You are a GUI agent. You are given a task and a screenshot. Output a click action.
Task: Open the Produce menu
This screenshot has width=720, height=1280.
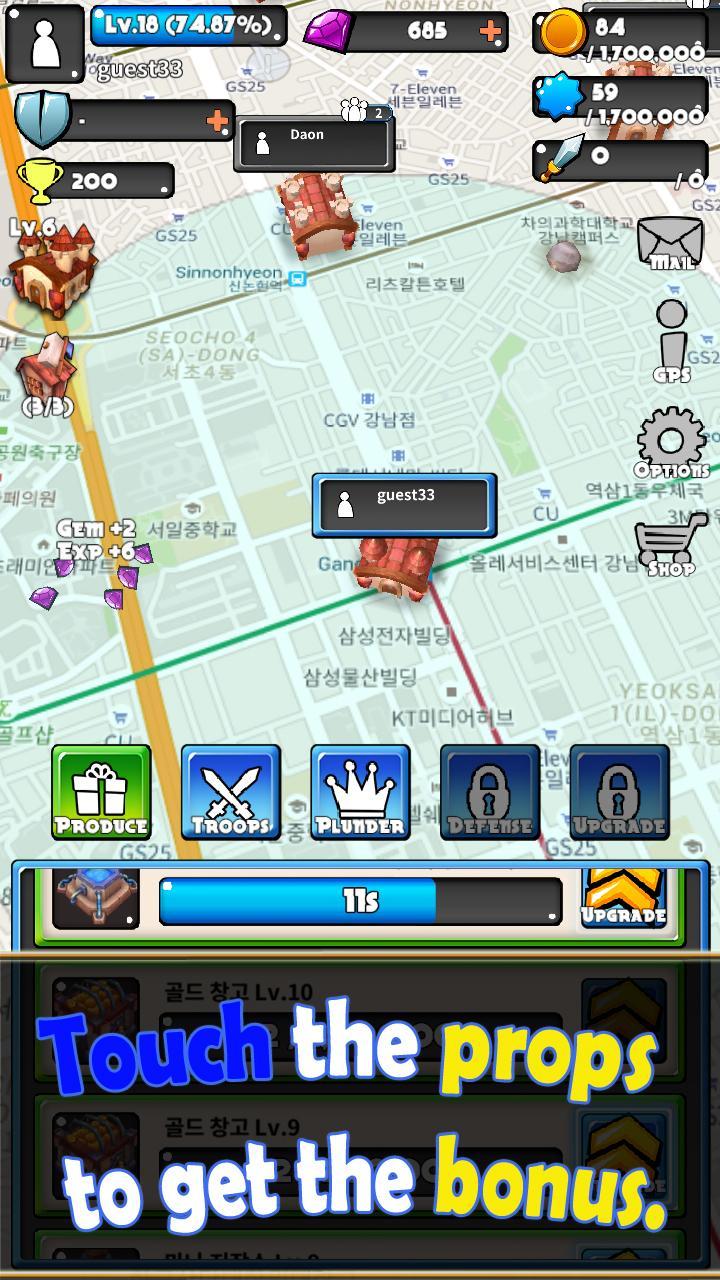point(101,793)
